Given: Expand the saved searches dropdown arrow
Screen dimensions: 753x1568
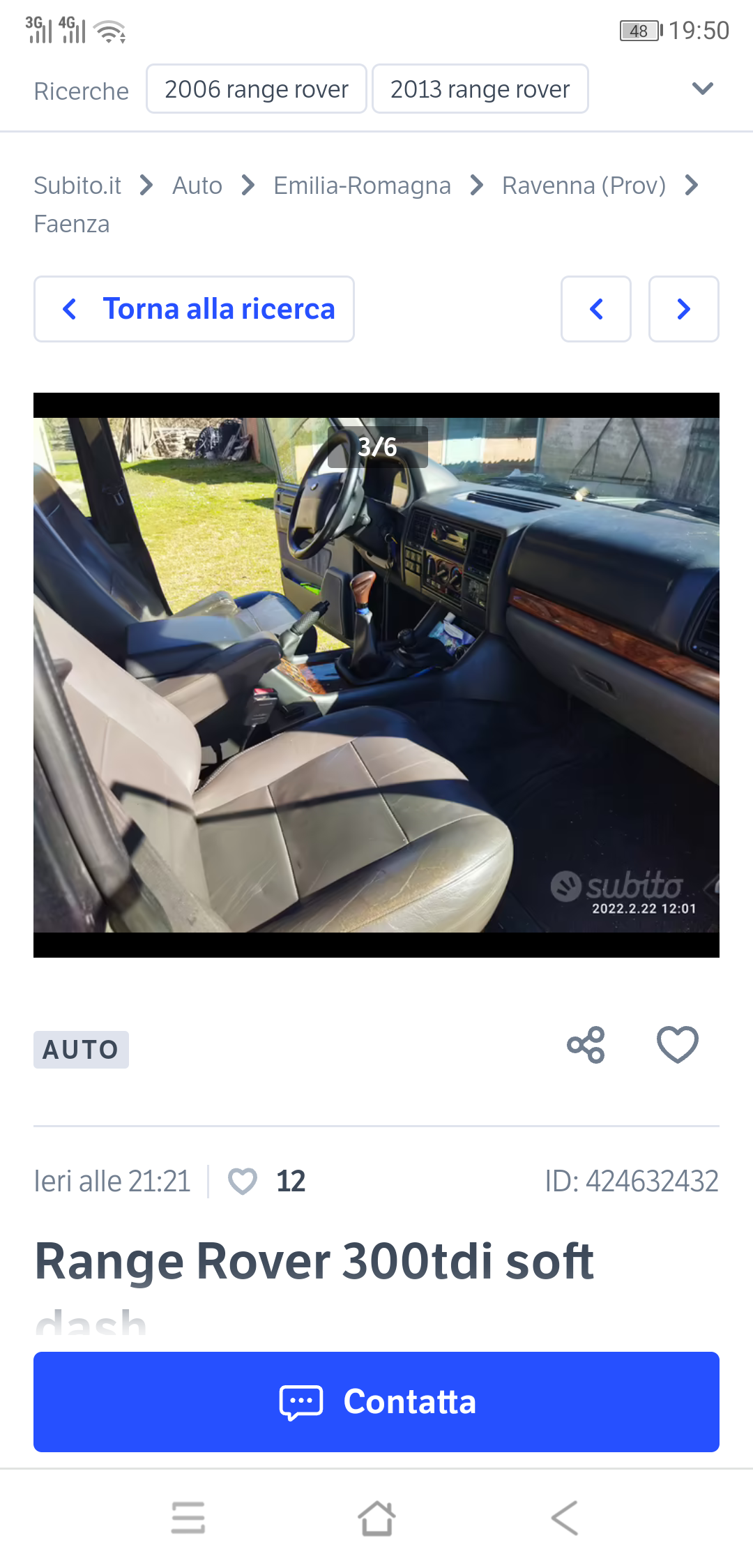Looking at the screenshot, I should [702, 89].
